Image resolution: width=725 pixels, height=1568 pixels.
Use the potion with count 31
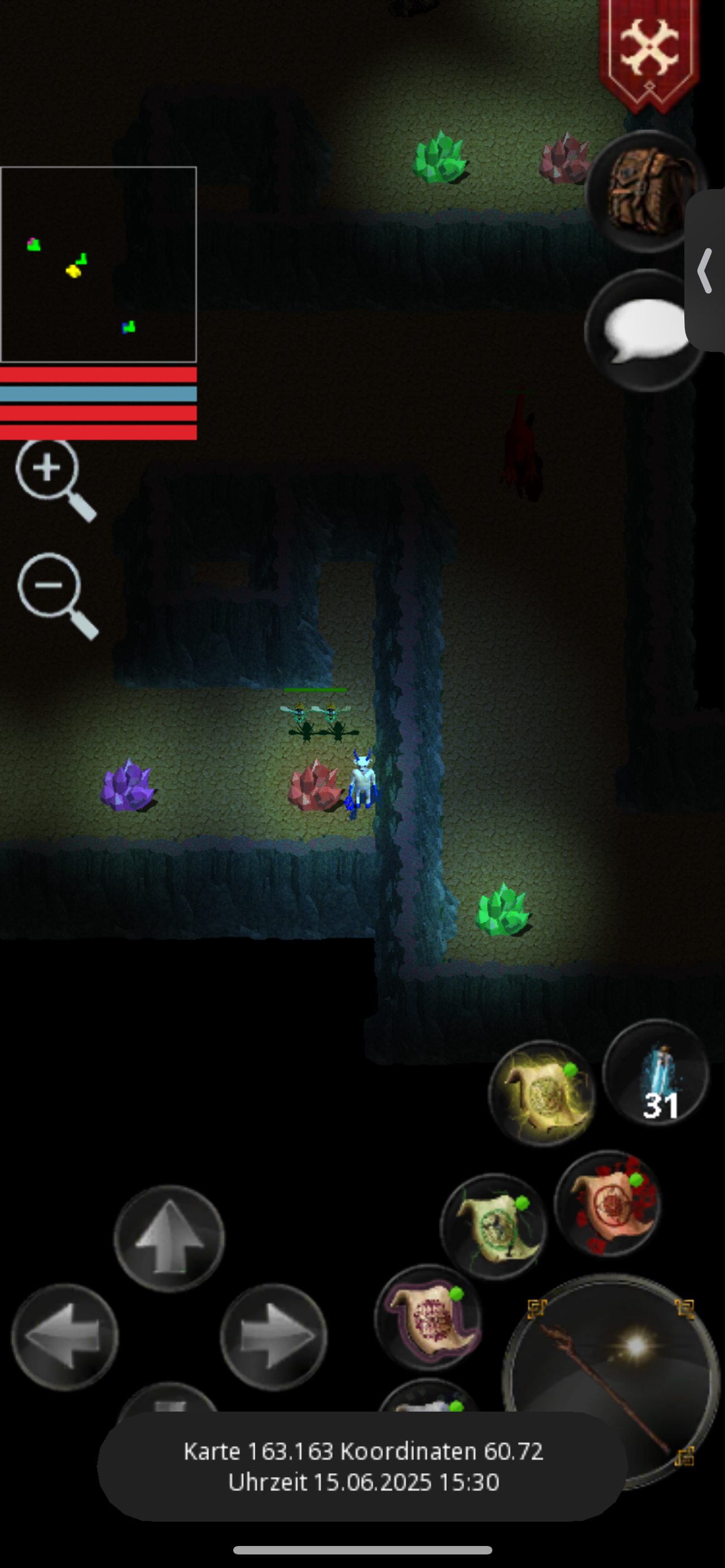[x=656, y=1072]
